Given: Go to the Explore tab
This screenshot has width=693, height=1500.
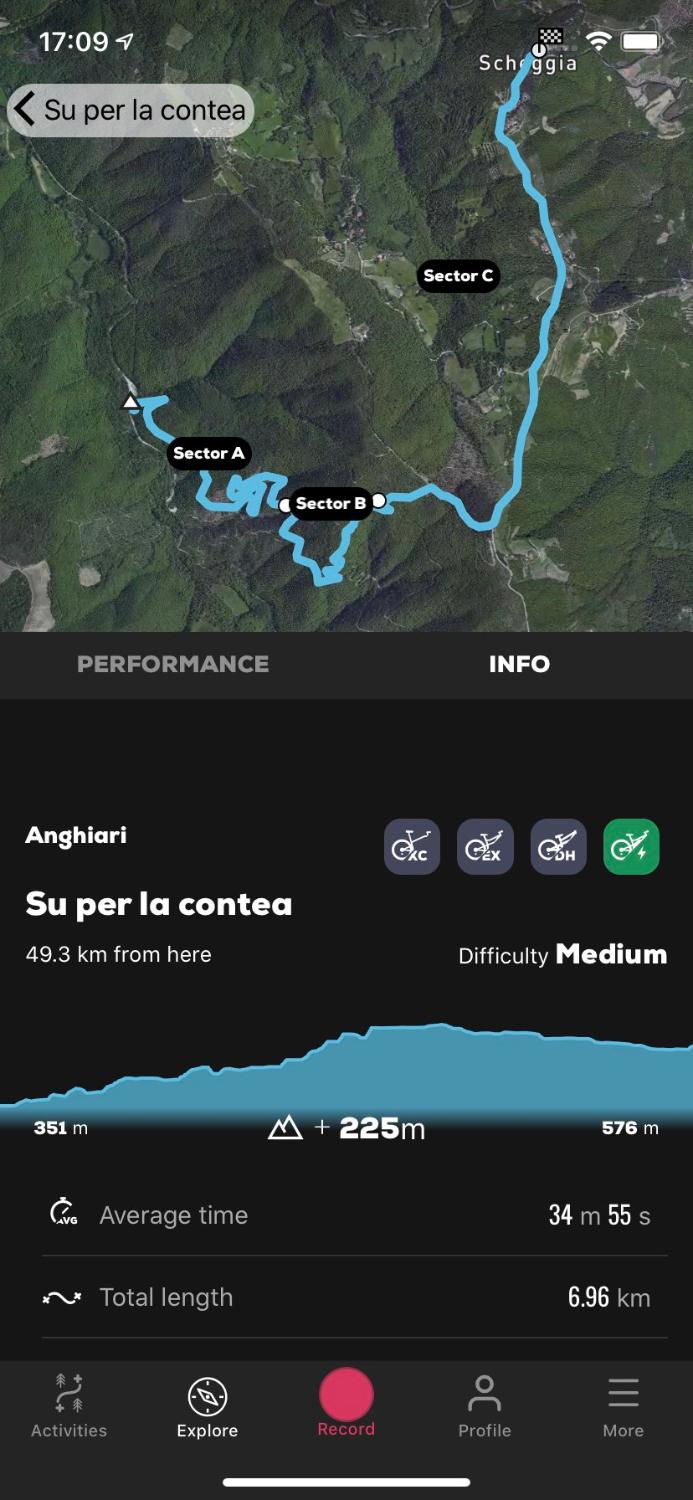Looking at the screenshot, I should pyautogui.click(x=207, y=1405).
